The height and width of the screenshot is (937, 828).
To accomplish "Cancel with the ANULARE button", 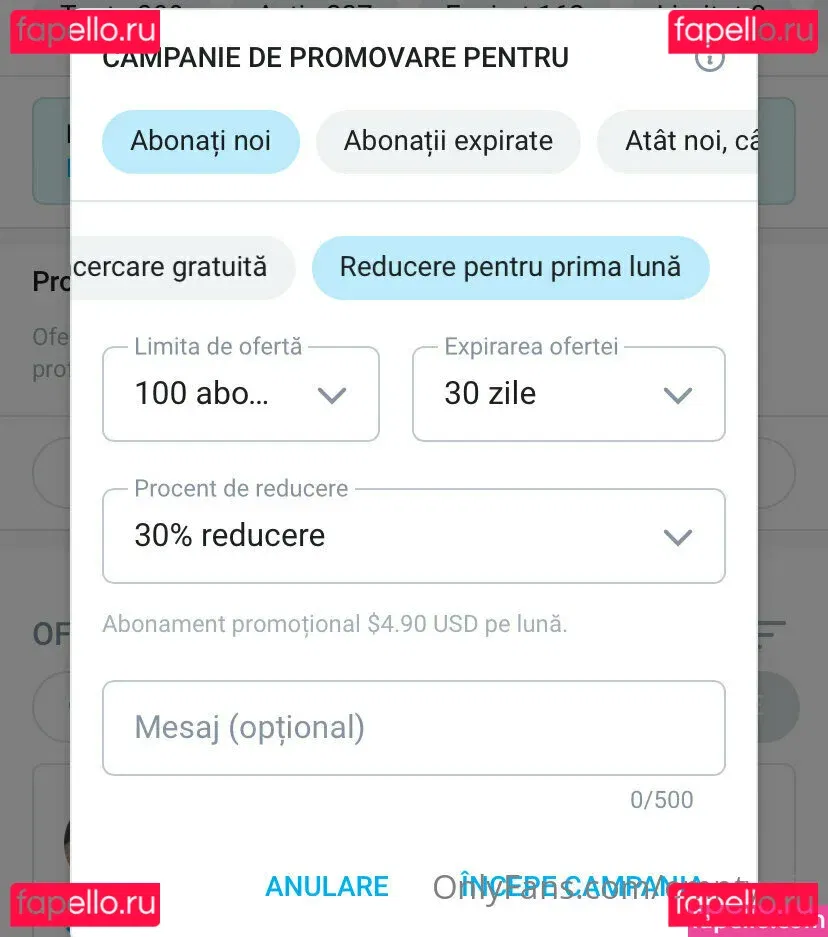I will click(x=327, y=886).
